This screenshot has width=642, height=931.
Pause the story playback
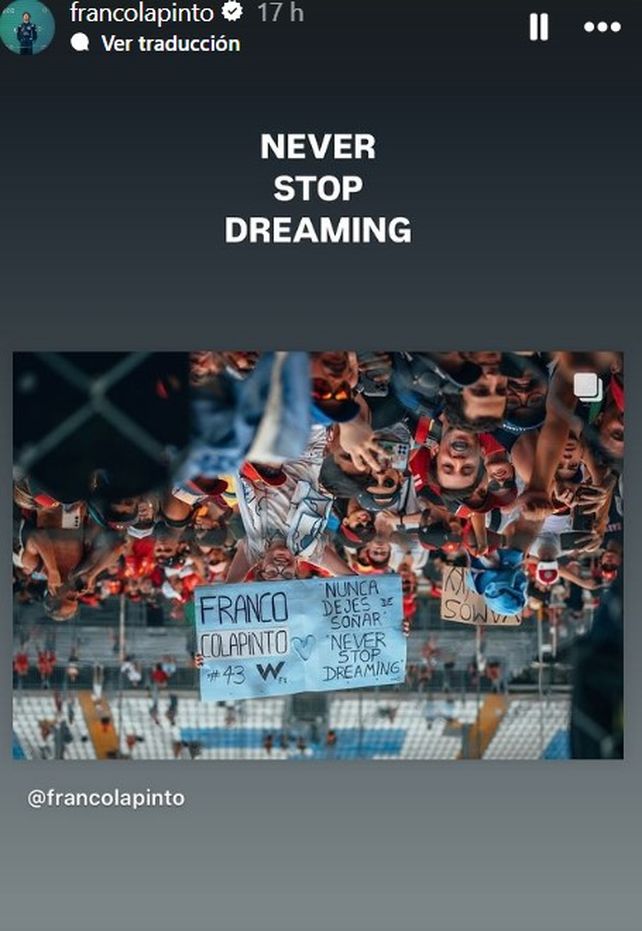point(538,28)
